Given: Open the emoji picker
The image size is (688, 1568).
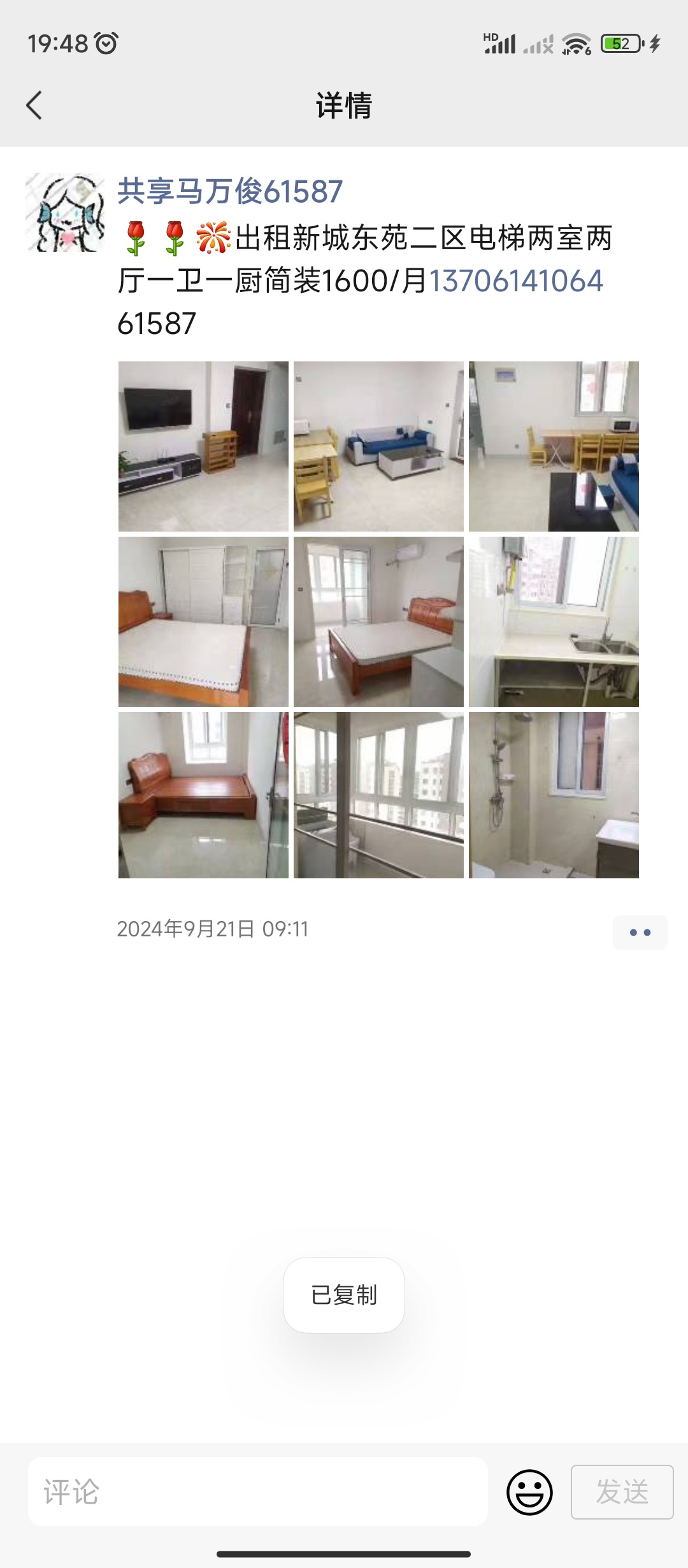Looking at the screenshot, I should coord(529,1492).
